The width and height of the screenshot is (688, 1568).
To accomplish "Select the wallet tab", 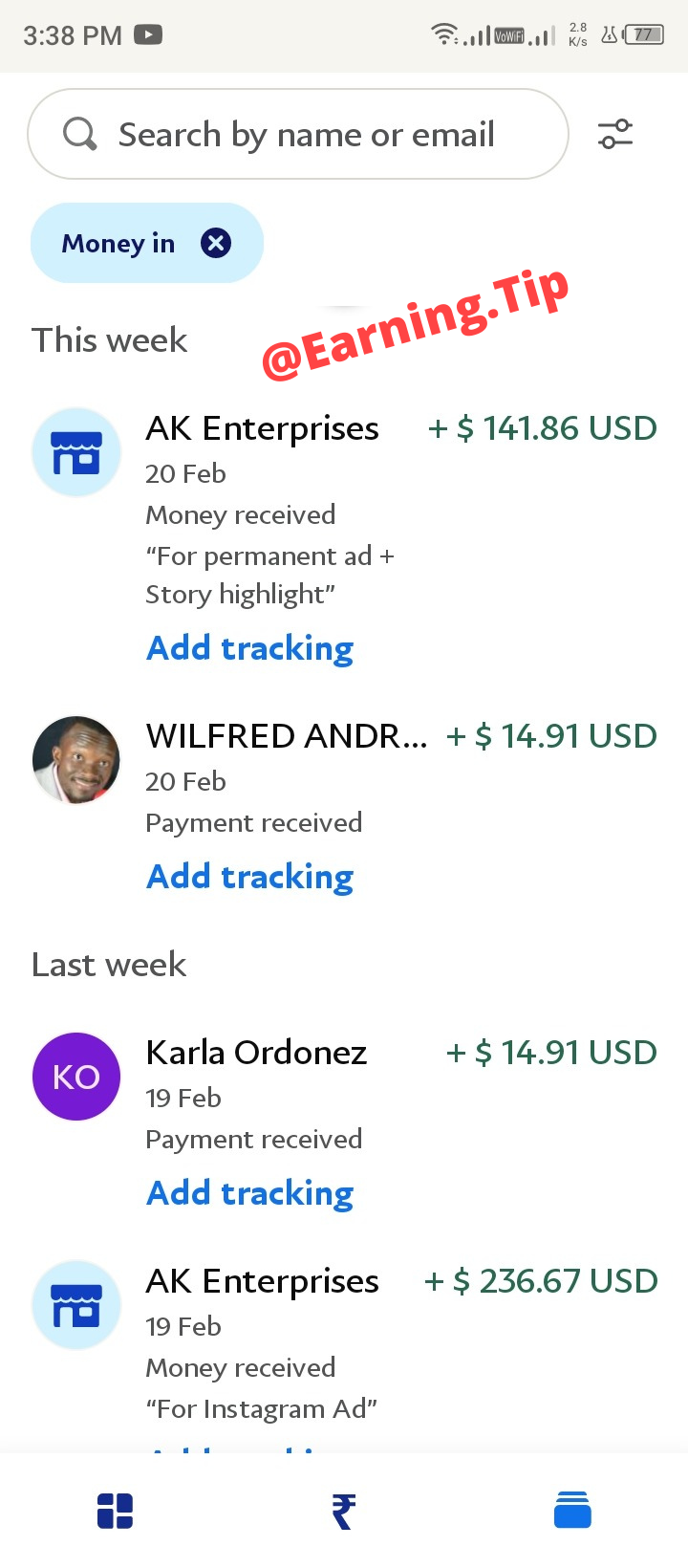I will [x=572, y=1511].
